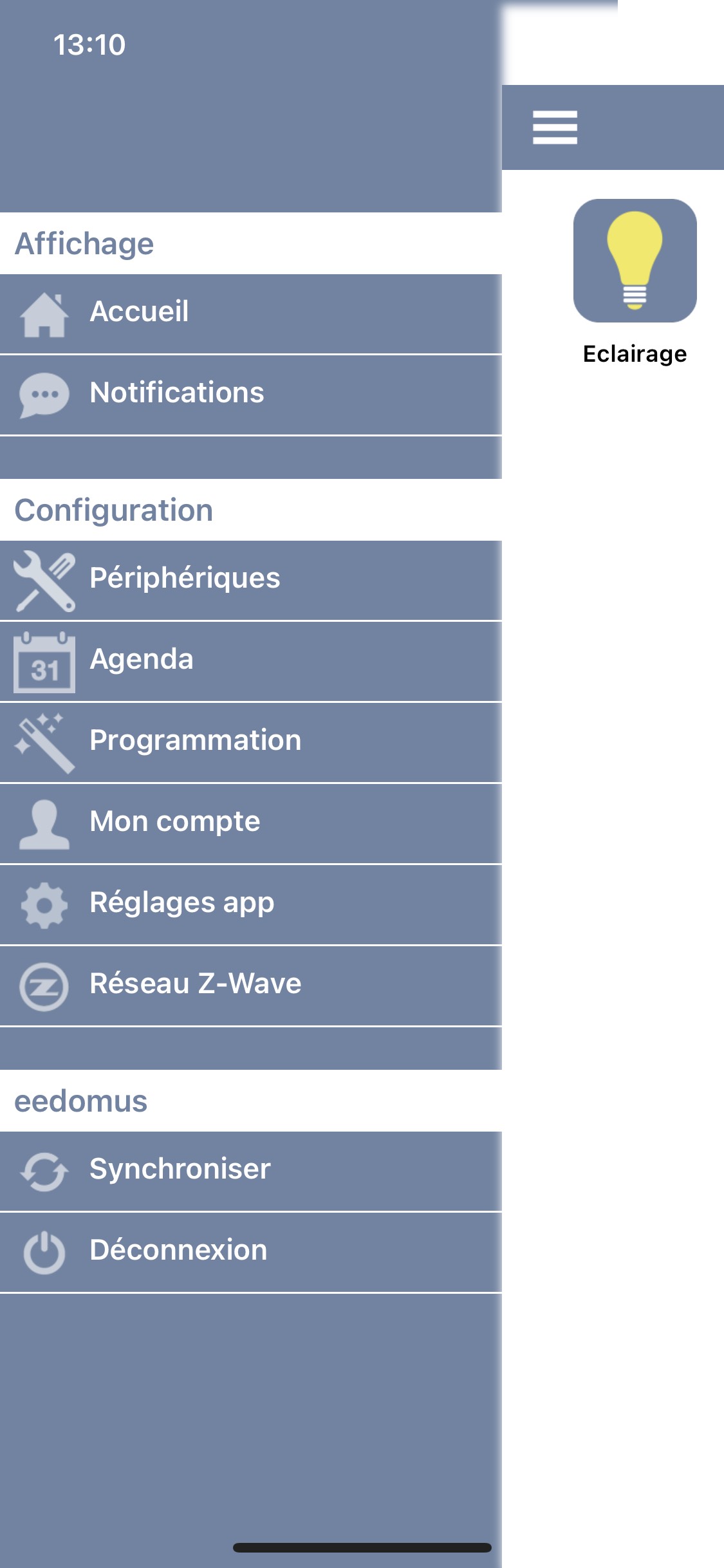Open the Eclairage lighting tile

click(635, 261)
